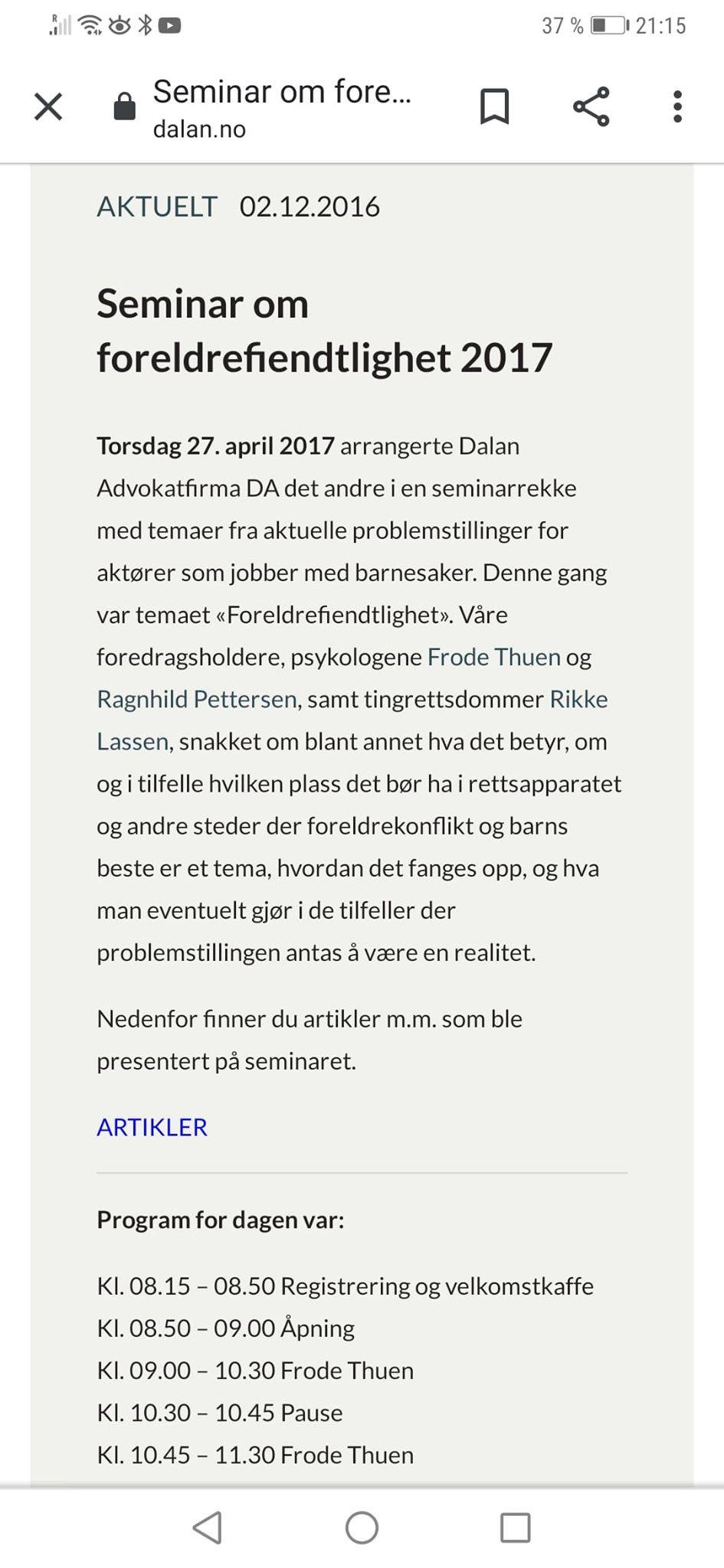
Task: Open Ragnhild Pettersen link
Action: pyautogui.click(x=197, y=699)
